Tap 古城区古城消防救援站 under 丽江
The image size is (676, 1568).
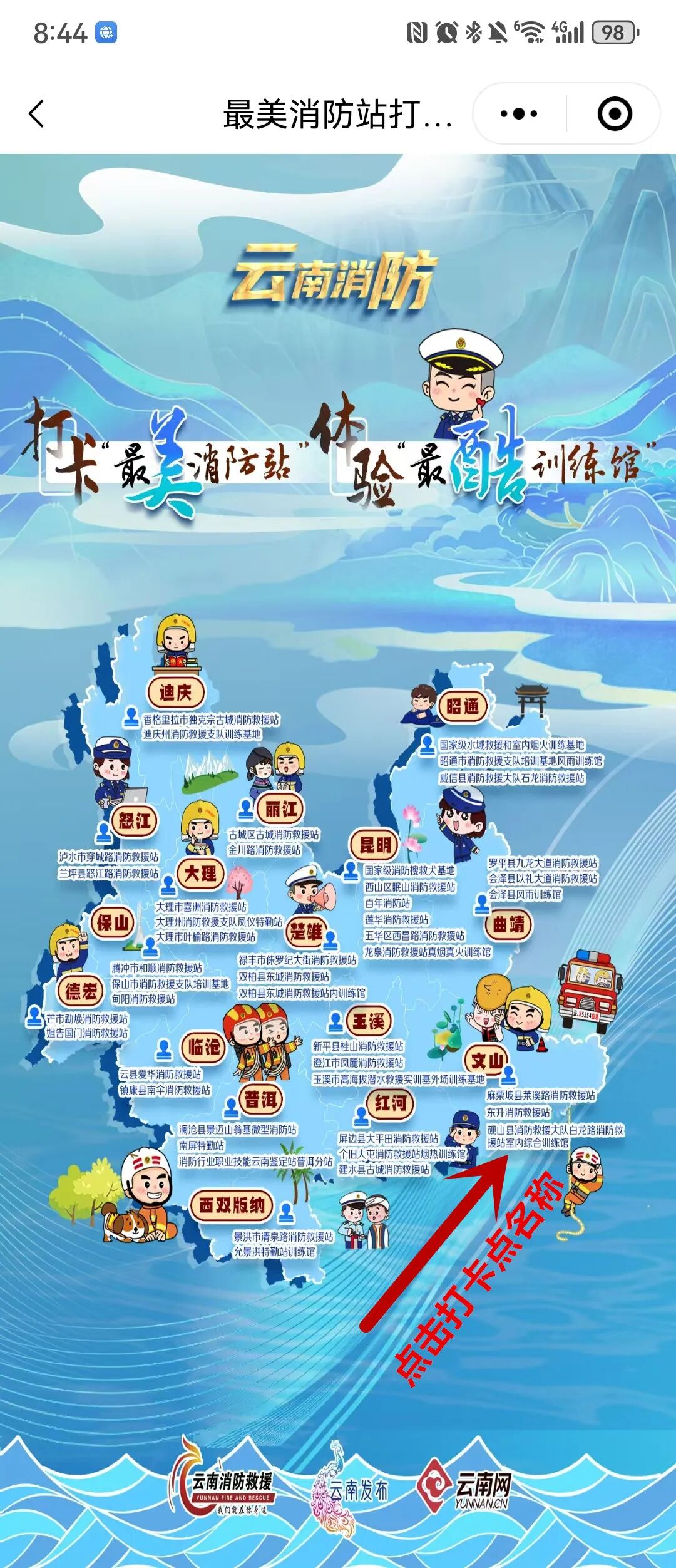pyautogui.click(x=274, y=835)
